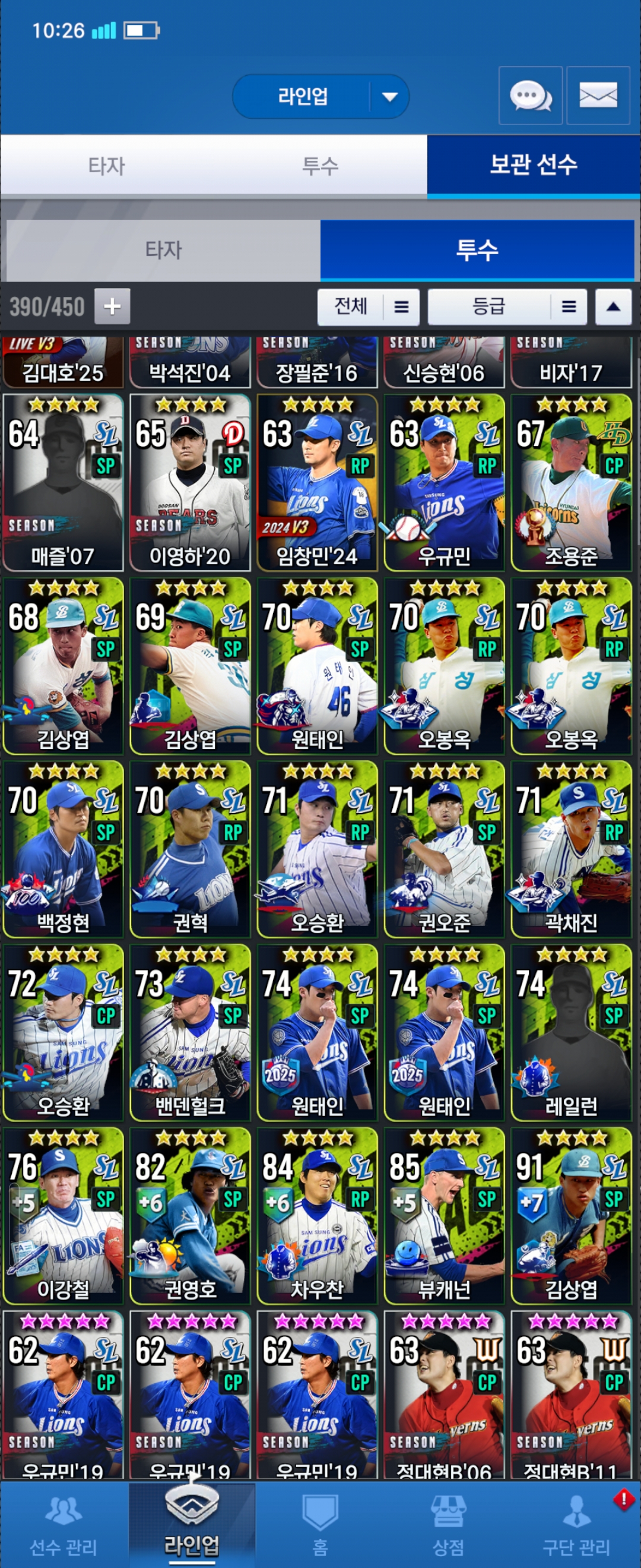Go to the 홈 tab
This screenshot has height=1568, width=641.
(320, 1526)
